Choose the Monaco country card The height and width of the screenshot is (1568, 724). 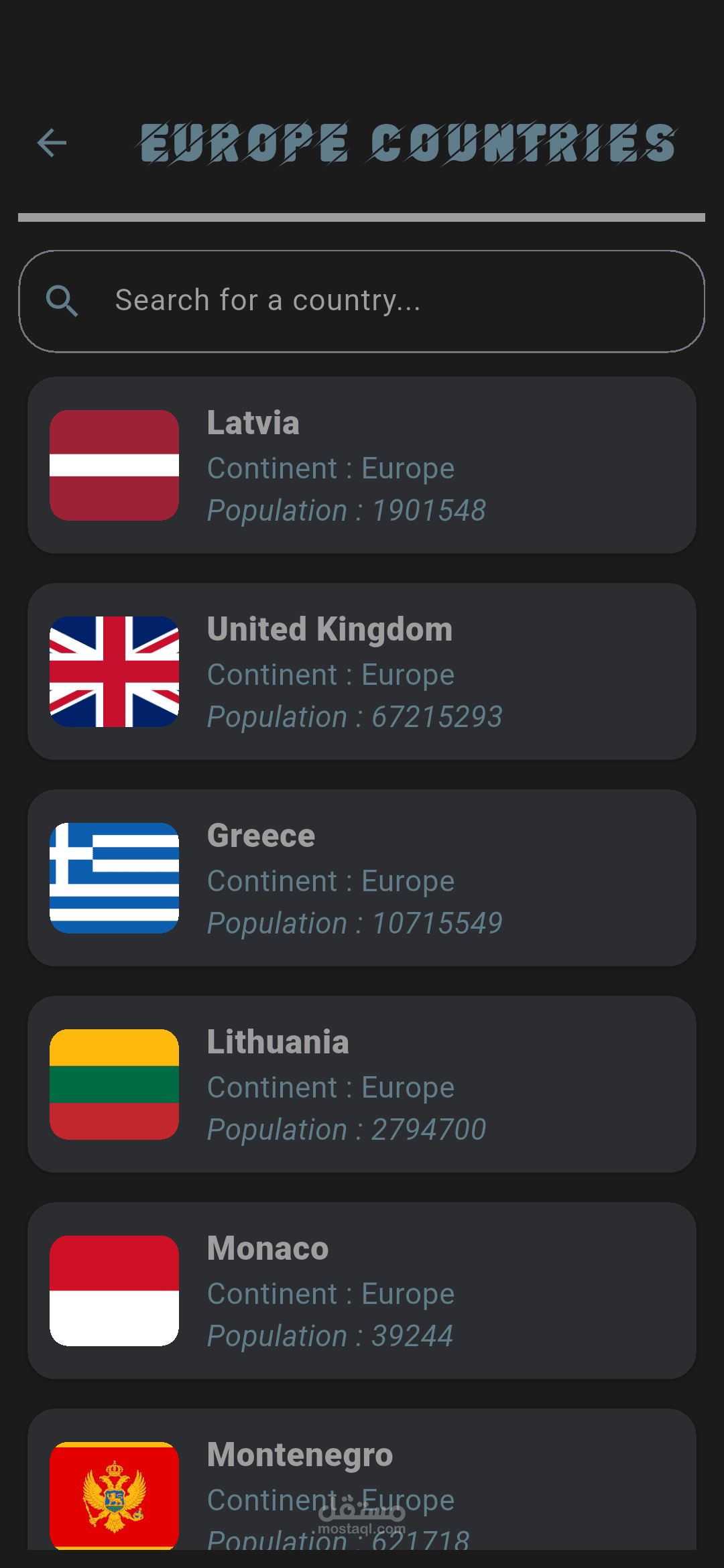(362, 1291)
